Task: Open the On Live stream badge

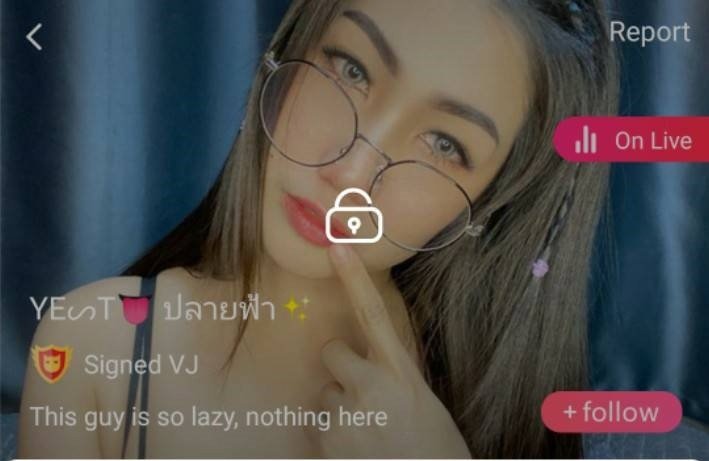Action: coord(633,141)
